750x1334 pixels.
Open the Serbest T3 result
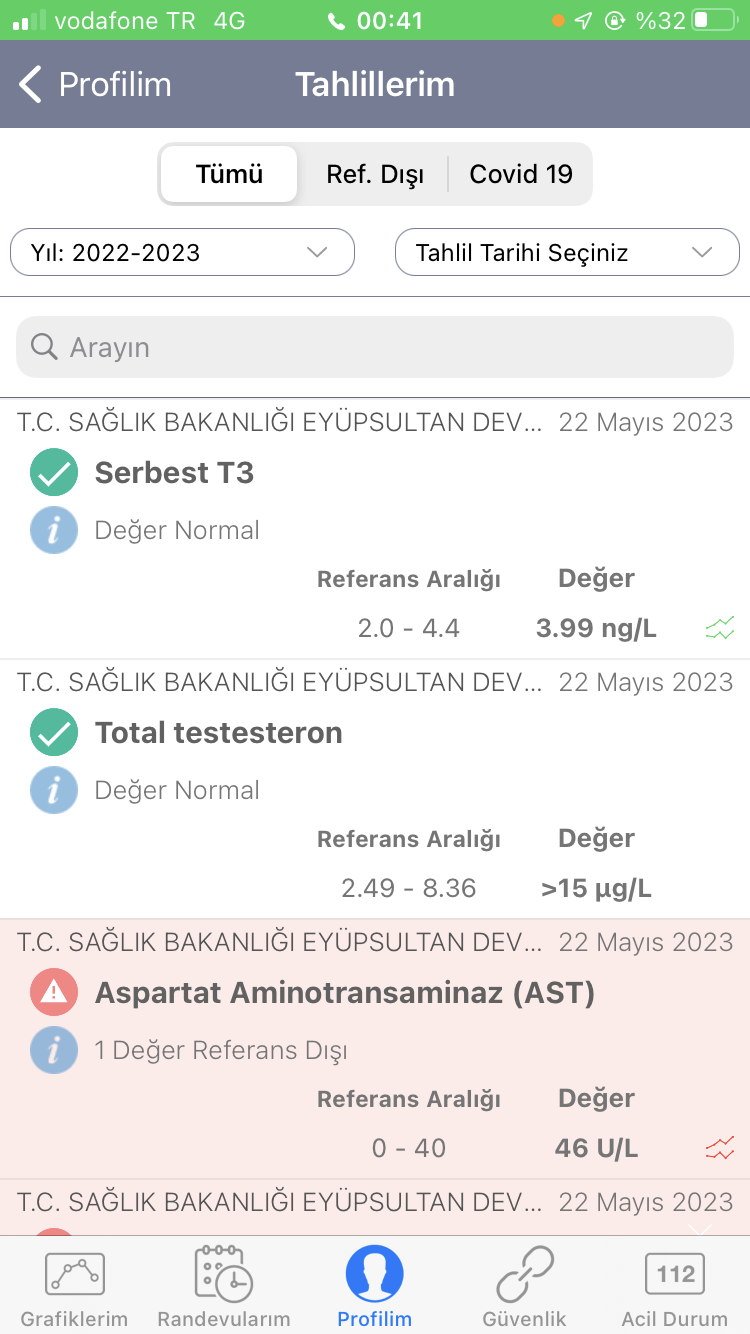click(375, 529)
